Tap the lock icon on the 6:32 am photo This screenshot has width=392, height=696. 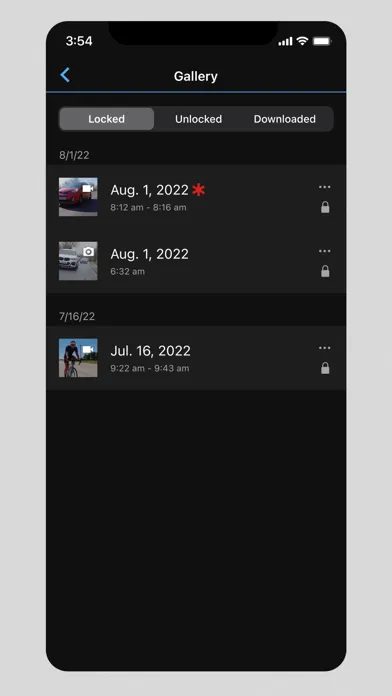click(x=325, y=271)
